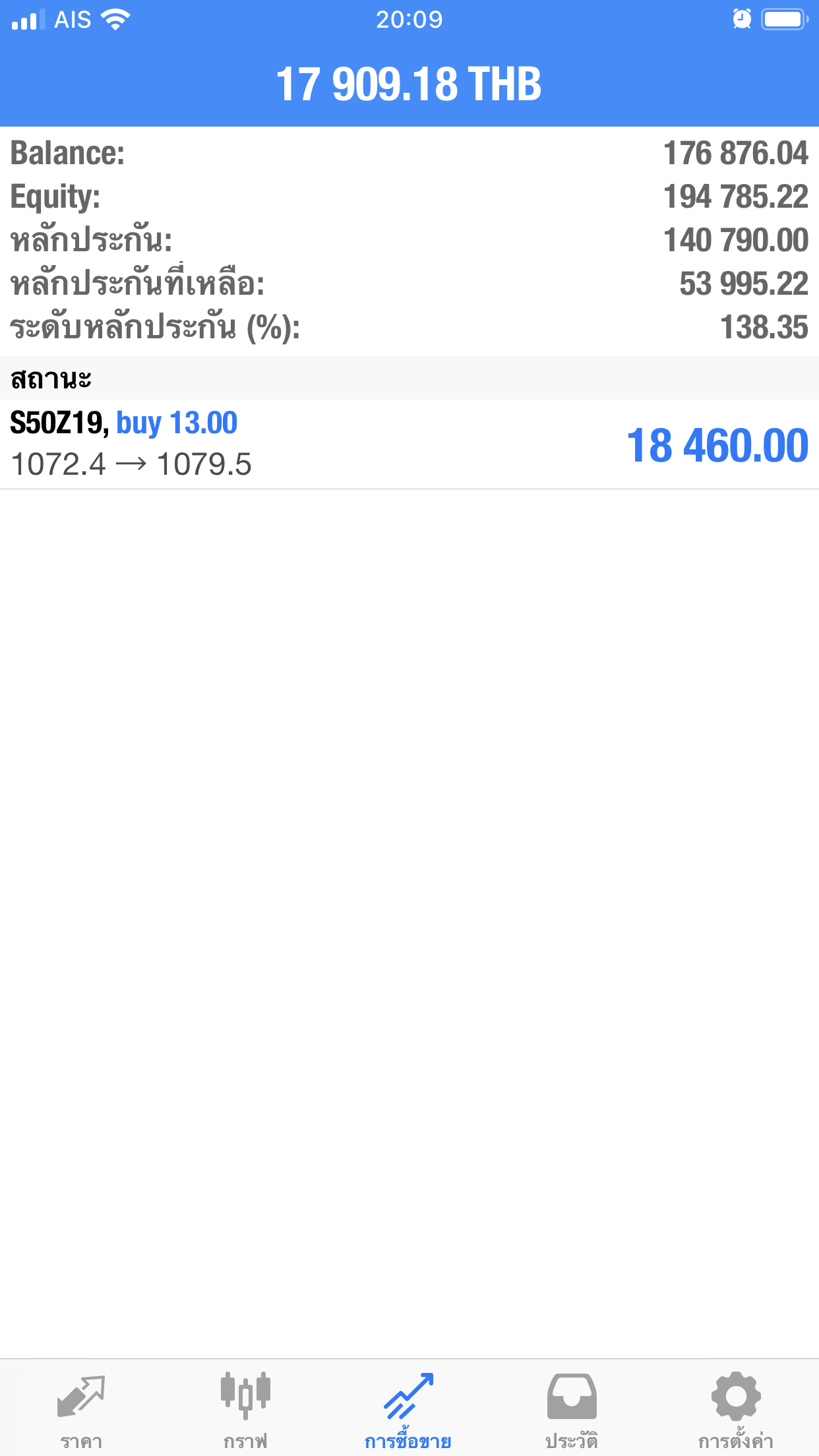Viewport: 819px width, 1456px height.
Task: Open the S50Z19 buy 13.00 position
Action: 409,444
